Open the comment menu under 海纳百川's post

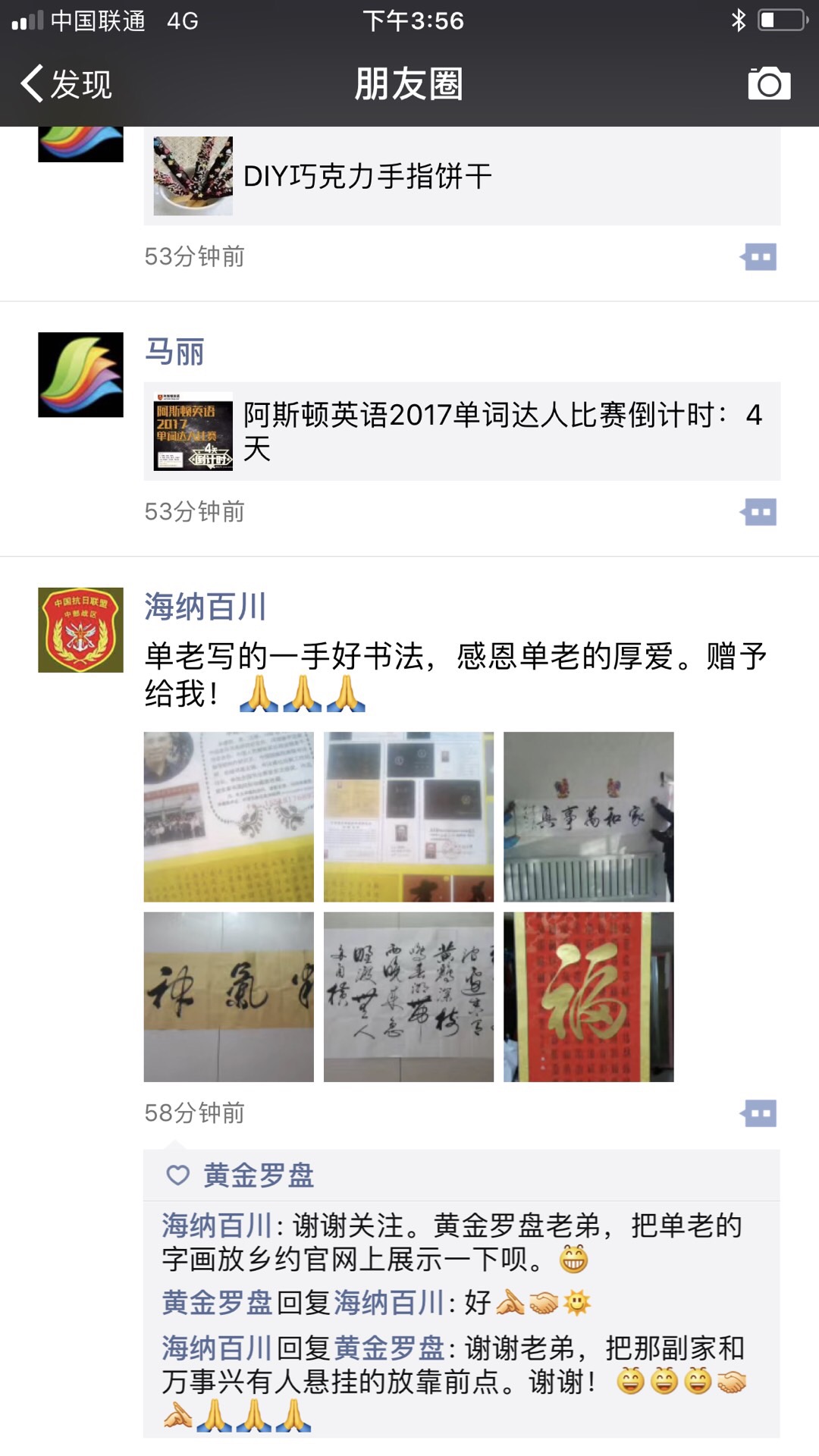(759, 1114)
